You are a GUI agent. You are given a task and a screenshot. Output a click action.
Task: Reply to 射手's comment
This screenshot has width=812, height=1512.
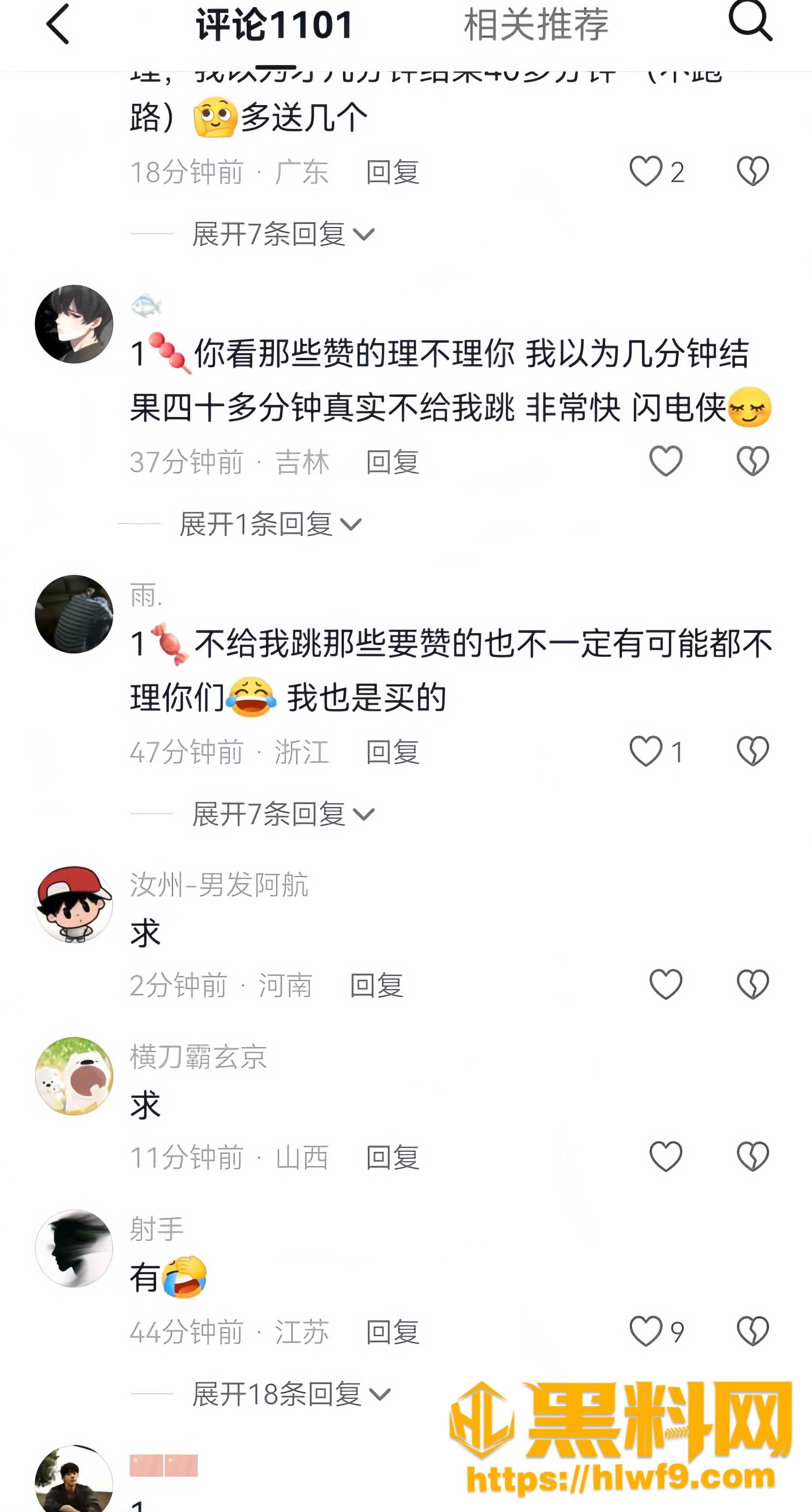click(x=393, y=1332)
